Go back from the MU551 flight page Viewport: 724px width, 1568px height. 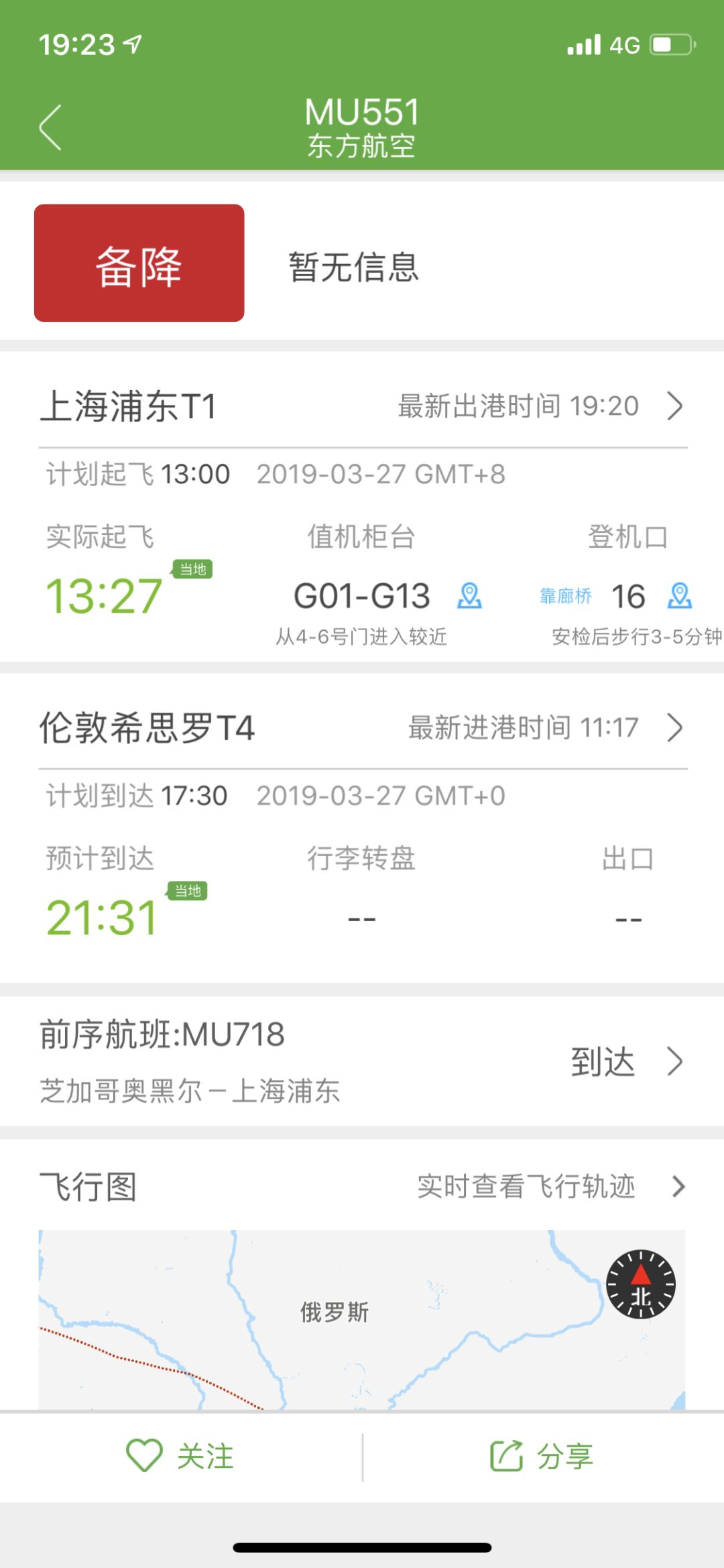(51, 127)
